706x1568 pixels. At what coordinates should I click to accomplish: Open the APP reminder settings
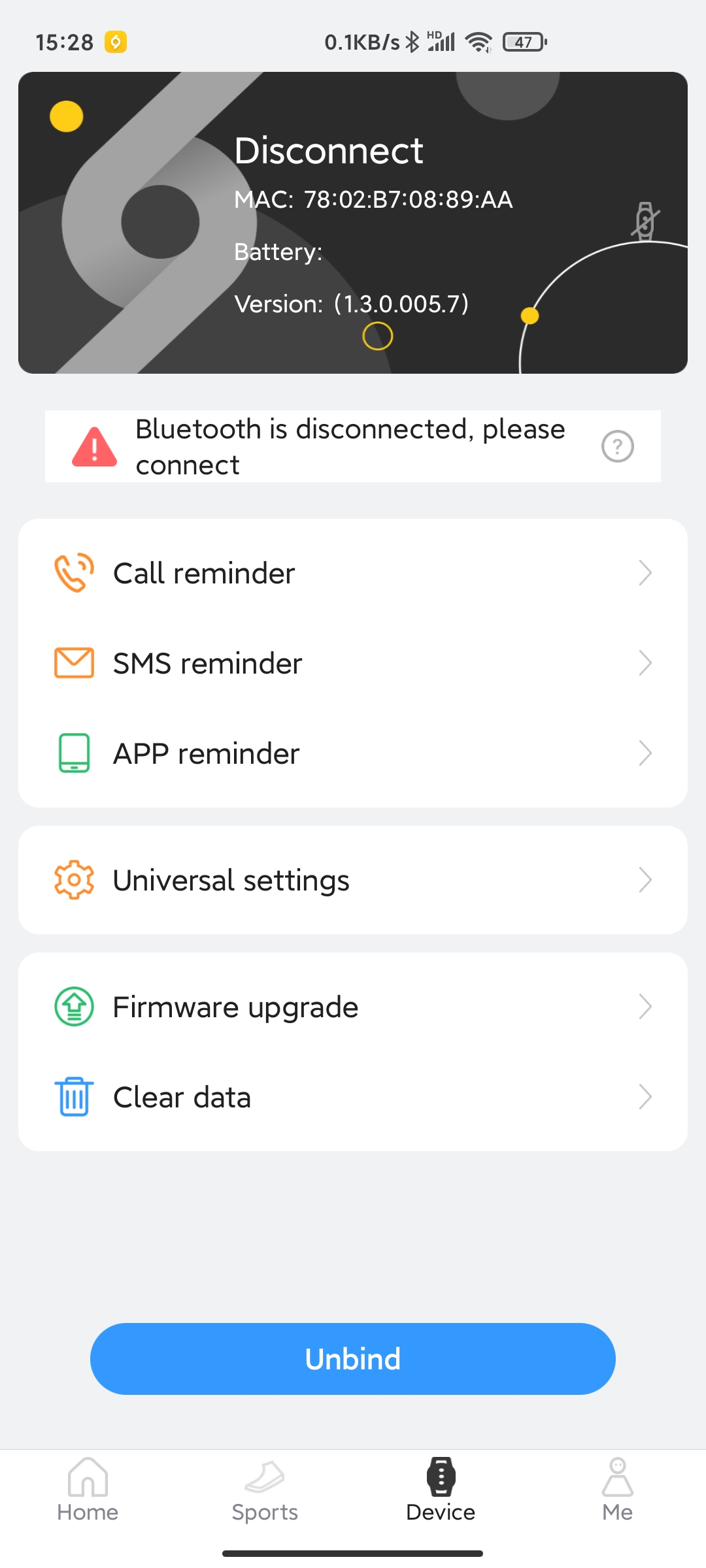(353, 753)
